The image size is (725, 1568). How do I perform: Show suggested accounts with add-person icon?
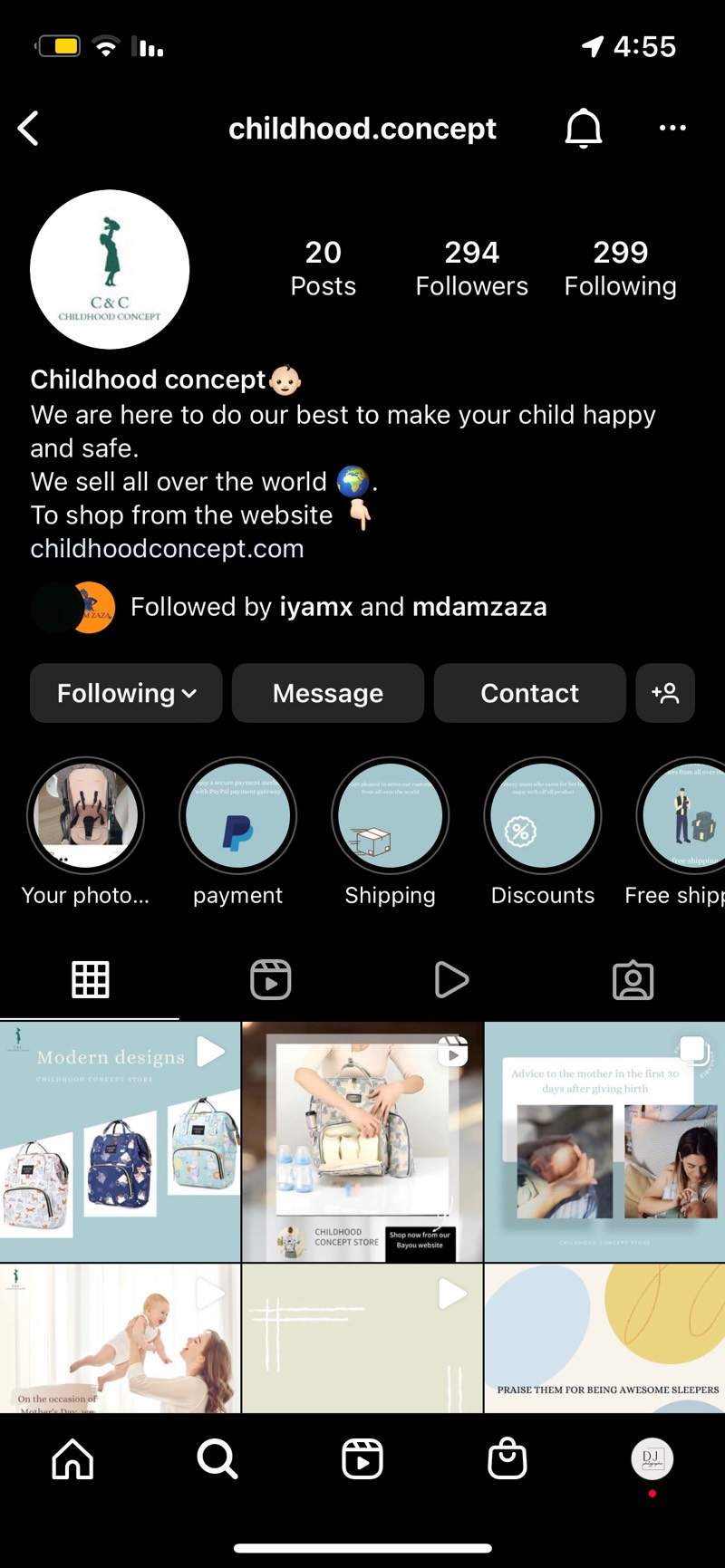(x=665, y=693)
